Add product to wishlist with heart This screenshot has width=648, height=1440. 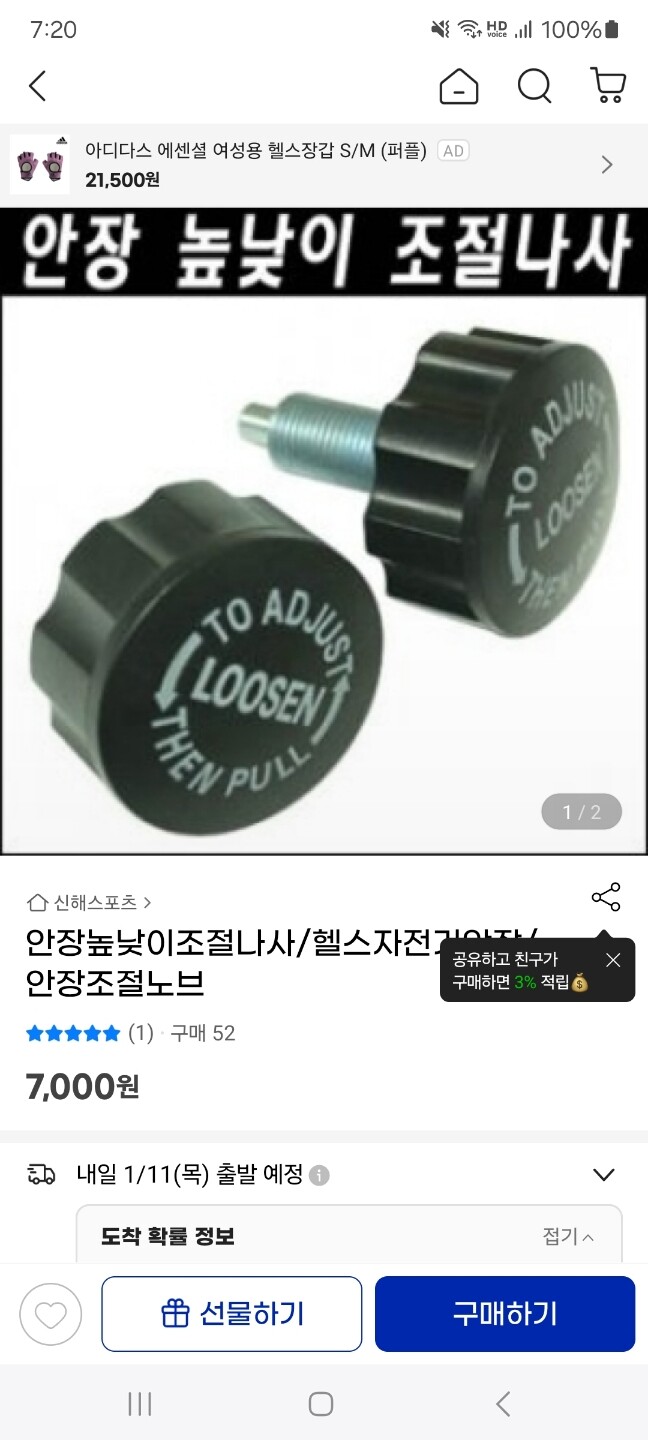coord(51,1314)
